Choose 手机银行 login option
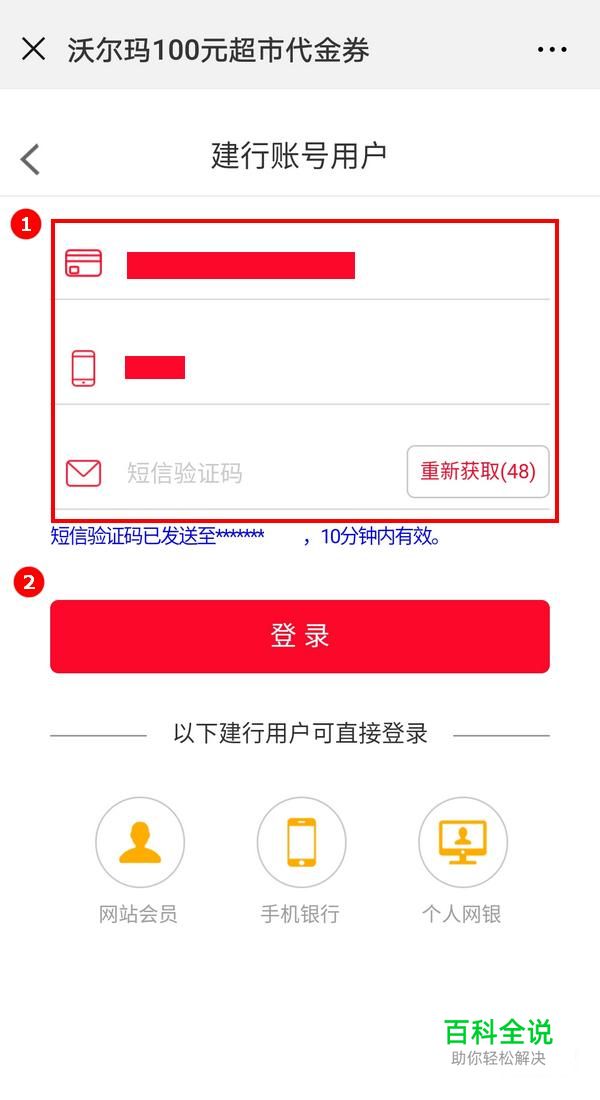 pyautogui.click(x=300, y=861)
